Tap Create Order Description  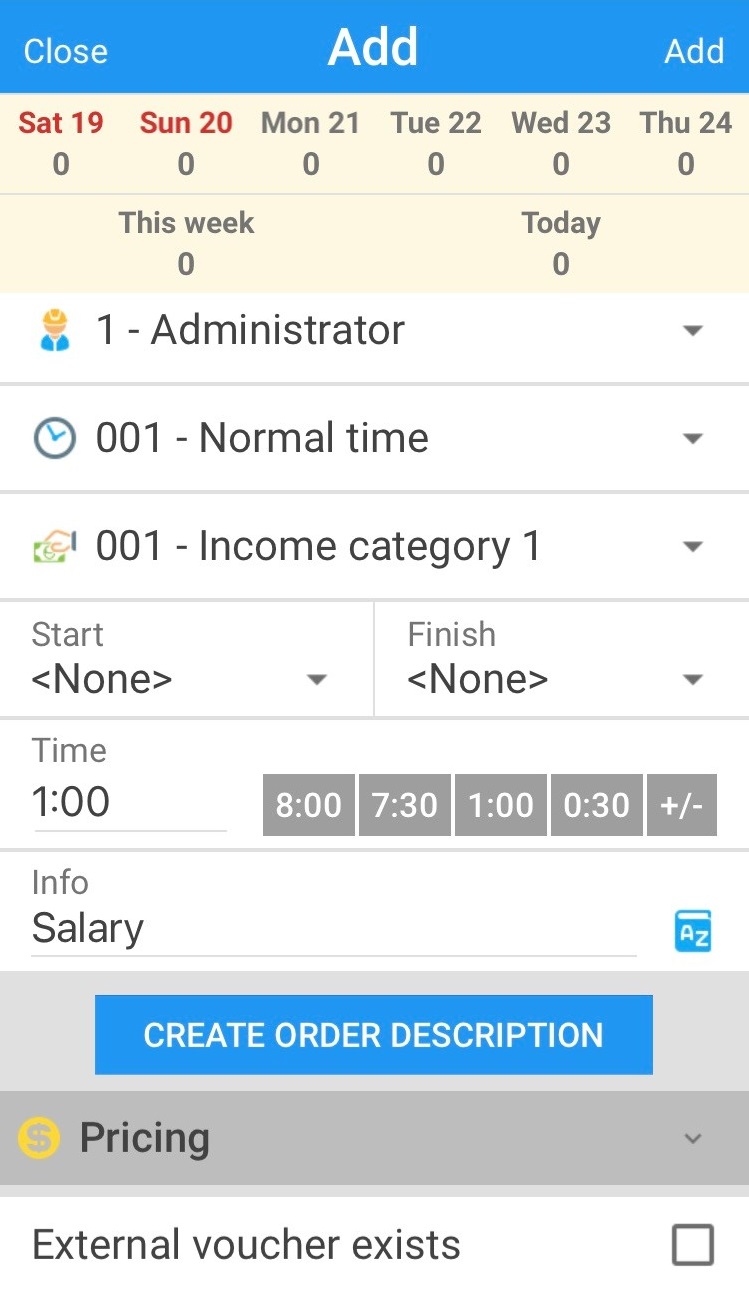tap(374, 1034)
